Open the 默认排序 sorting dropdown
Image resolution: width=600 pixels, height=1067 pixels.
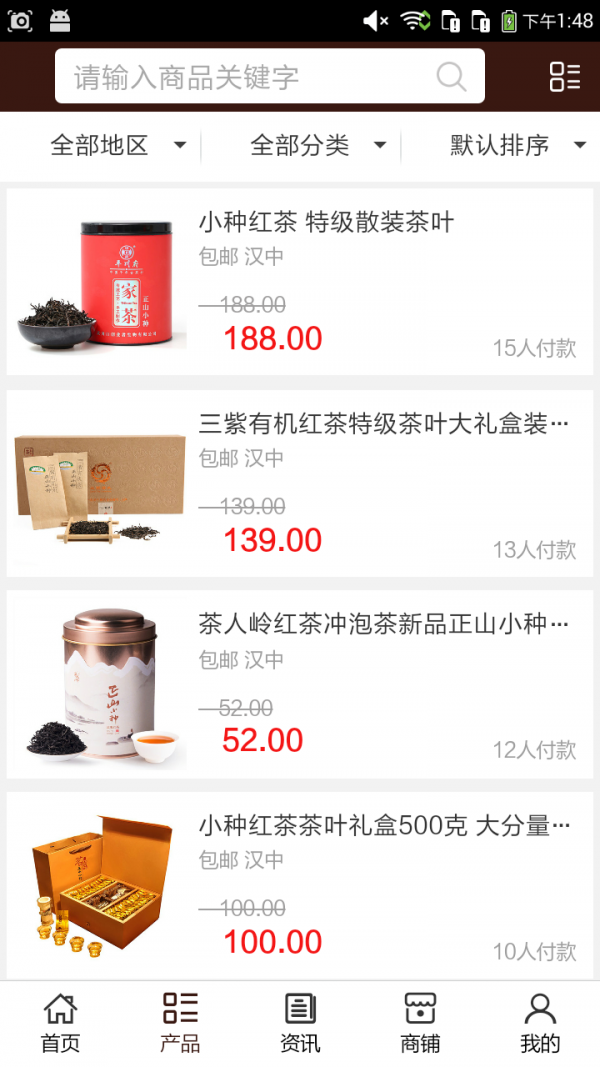pos(517,146)
